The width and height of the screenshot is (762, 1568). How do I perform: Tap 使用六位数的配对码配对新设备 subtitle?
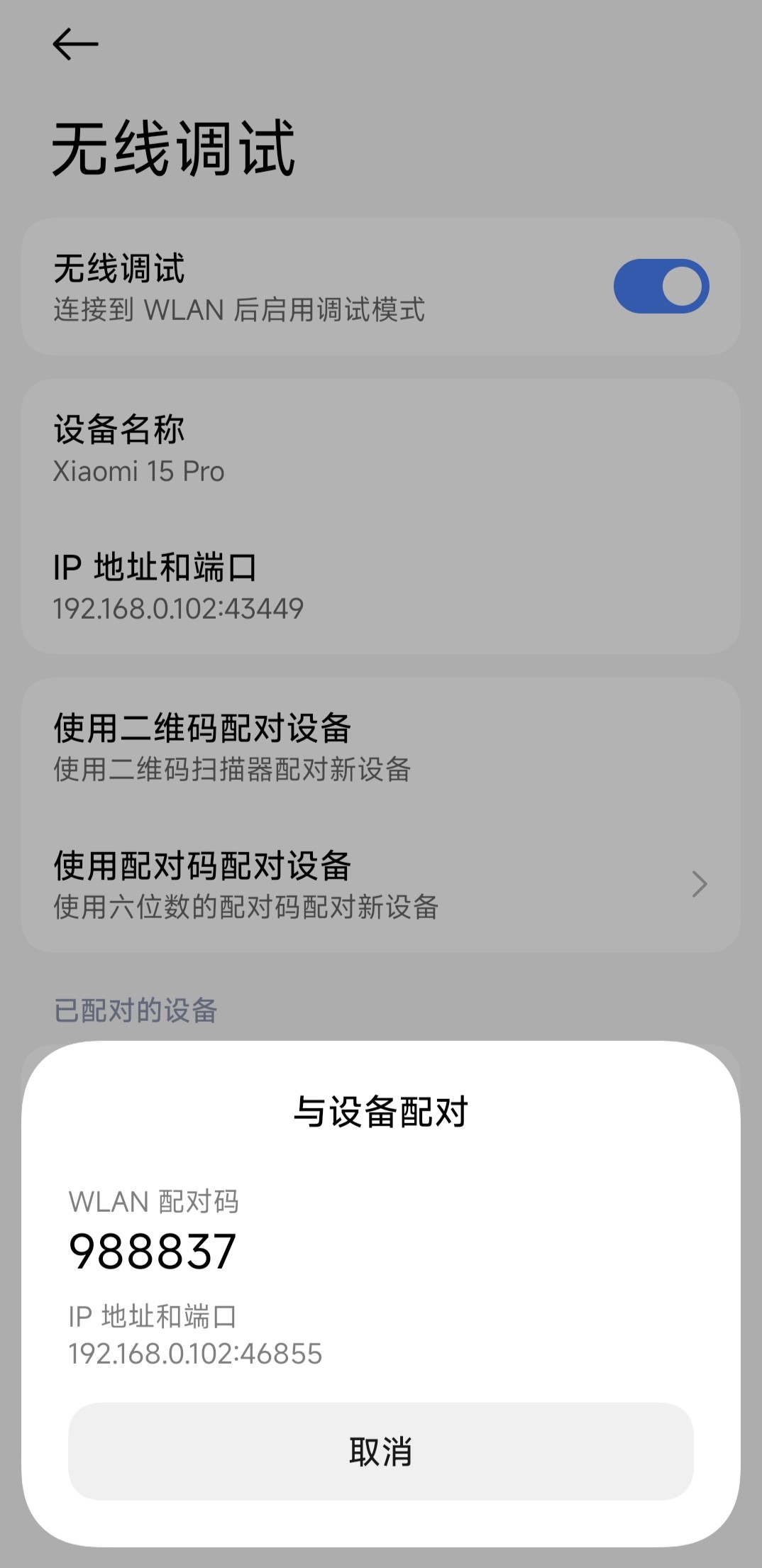[247, 908]
